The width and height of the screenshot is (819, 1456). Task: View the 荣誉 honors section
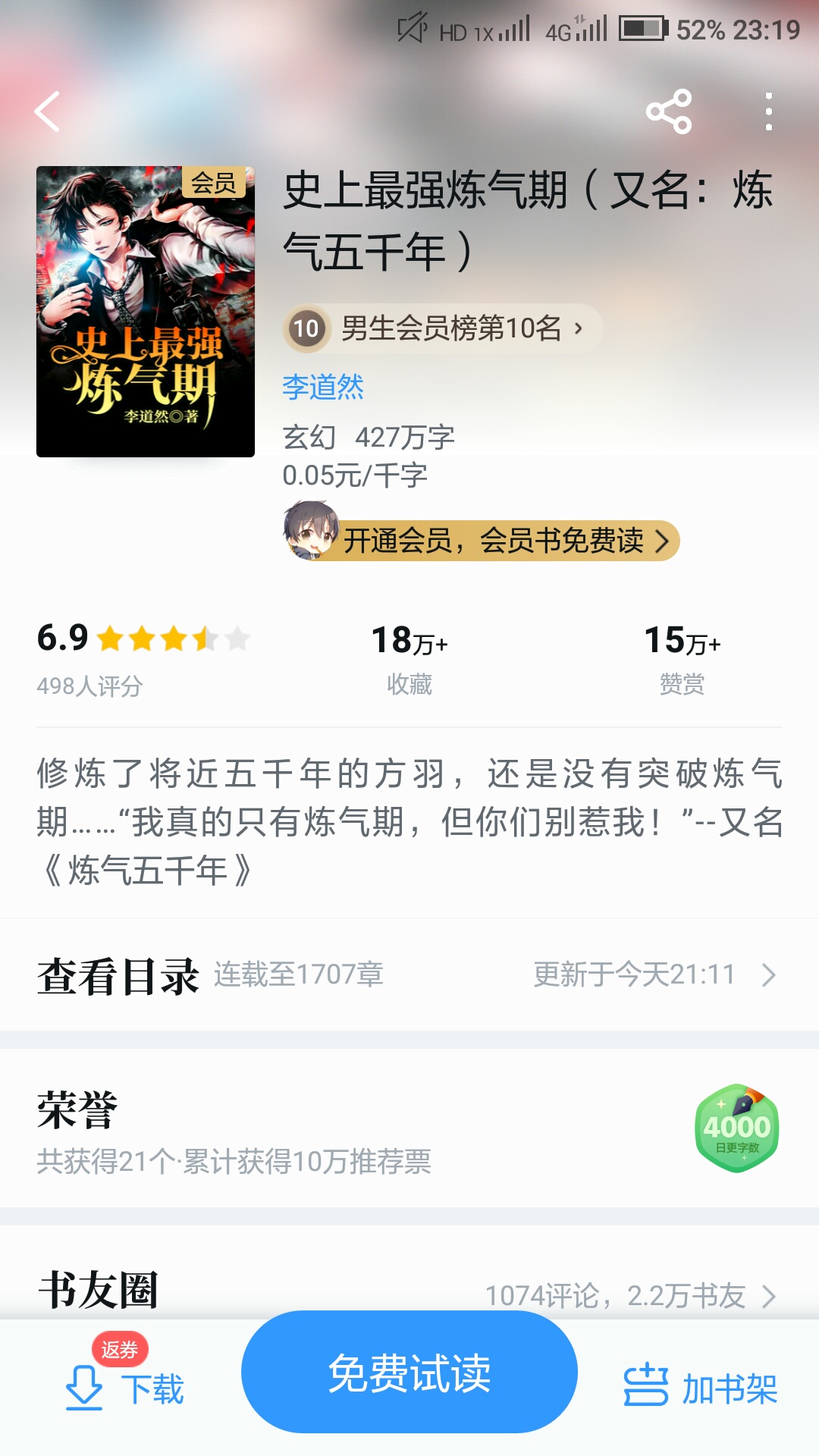[x=409, y=1128]
